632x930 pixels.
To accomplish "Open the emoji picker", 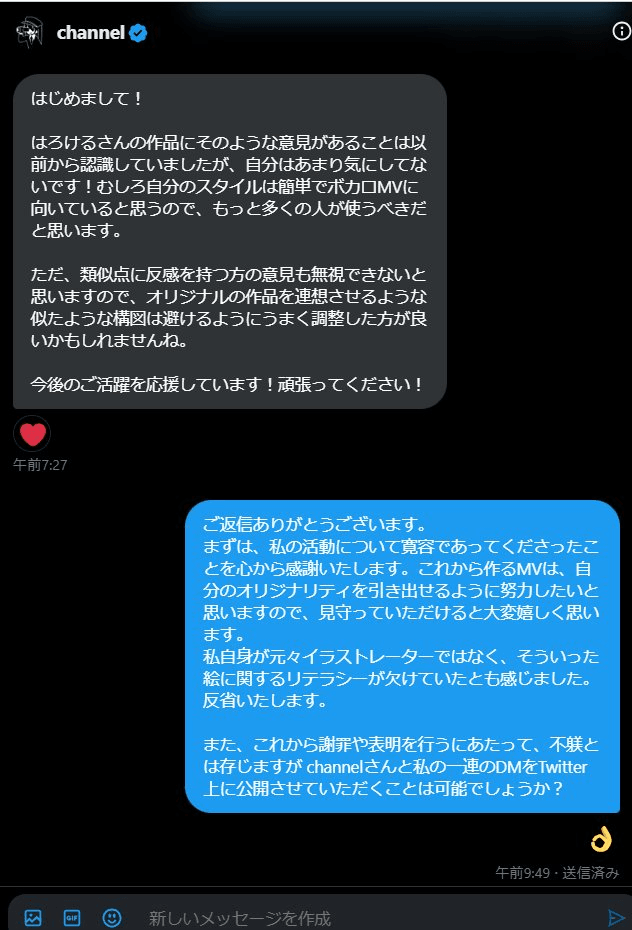I will pyautogui.click(x=112, y=917).
